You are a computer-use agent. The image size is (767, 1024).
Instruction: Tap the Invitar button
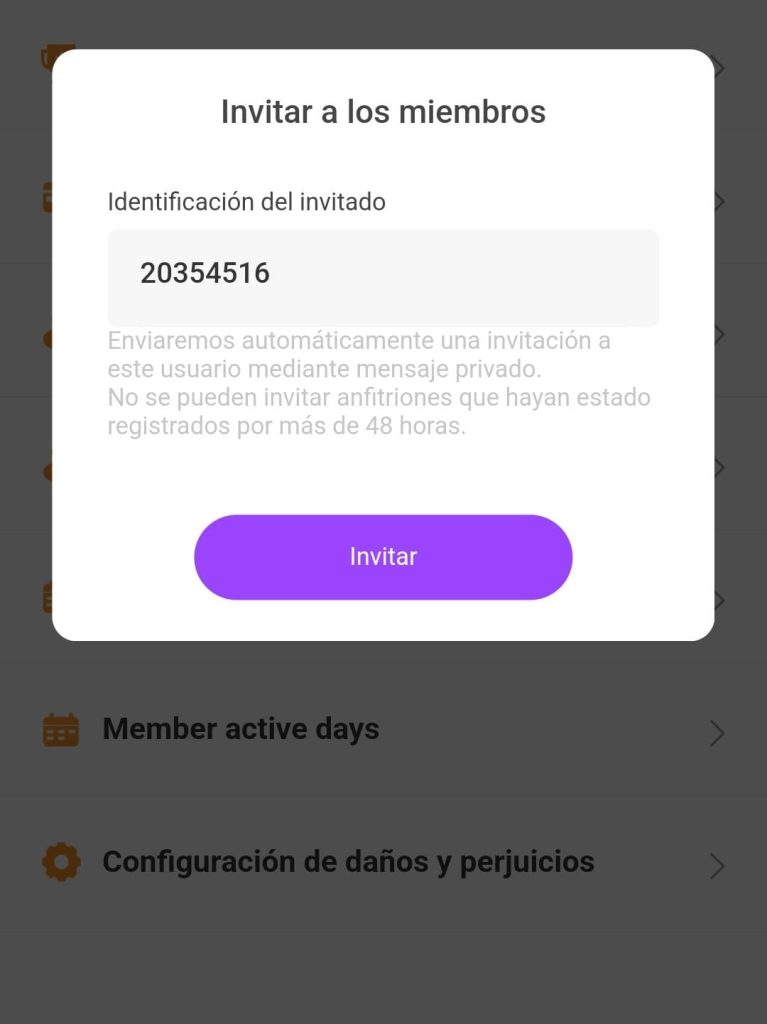[x=383, y=557]
